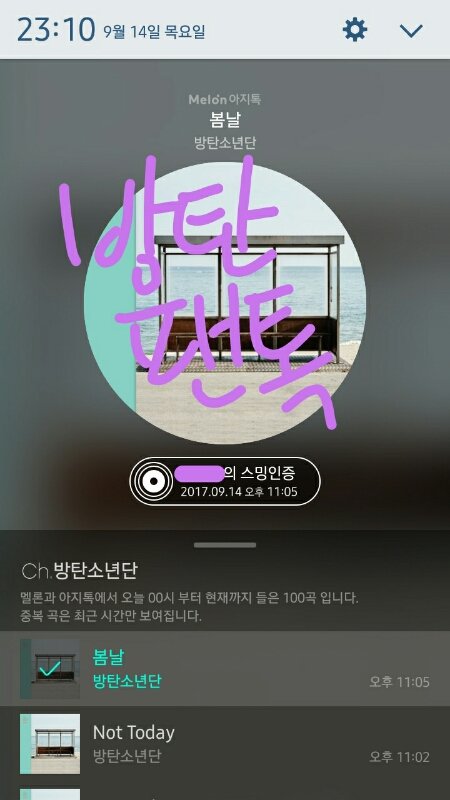Open settings via the gear icon
This screenshot has height=800, width=450.
(x=355, y=30)
